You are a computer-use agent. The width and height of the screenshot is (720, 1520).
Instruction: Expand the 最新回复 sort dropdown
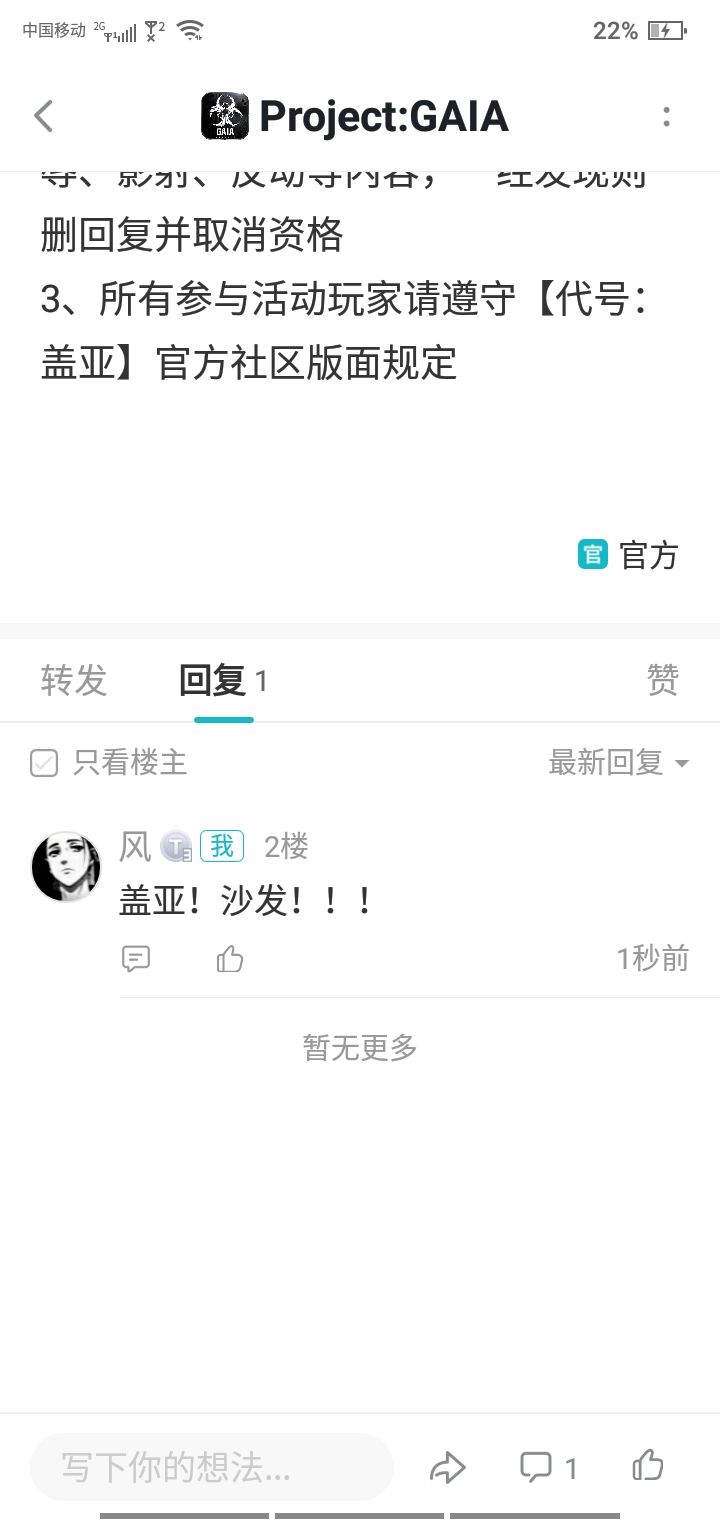tap(619, 763)
